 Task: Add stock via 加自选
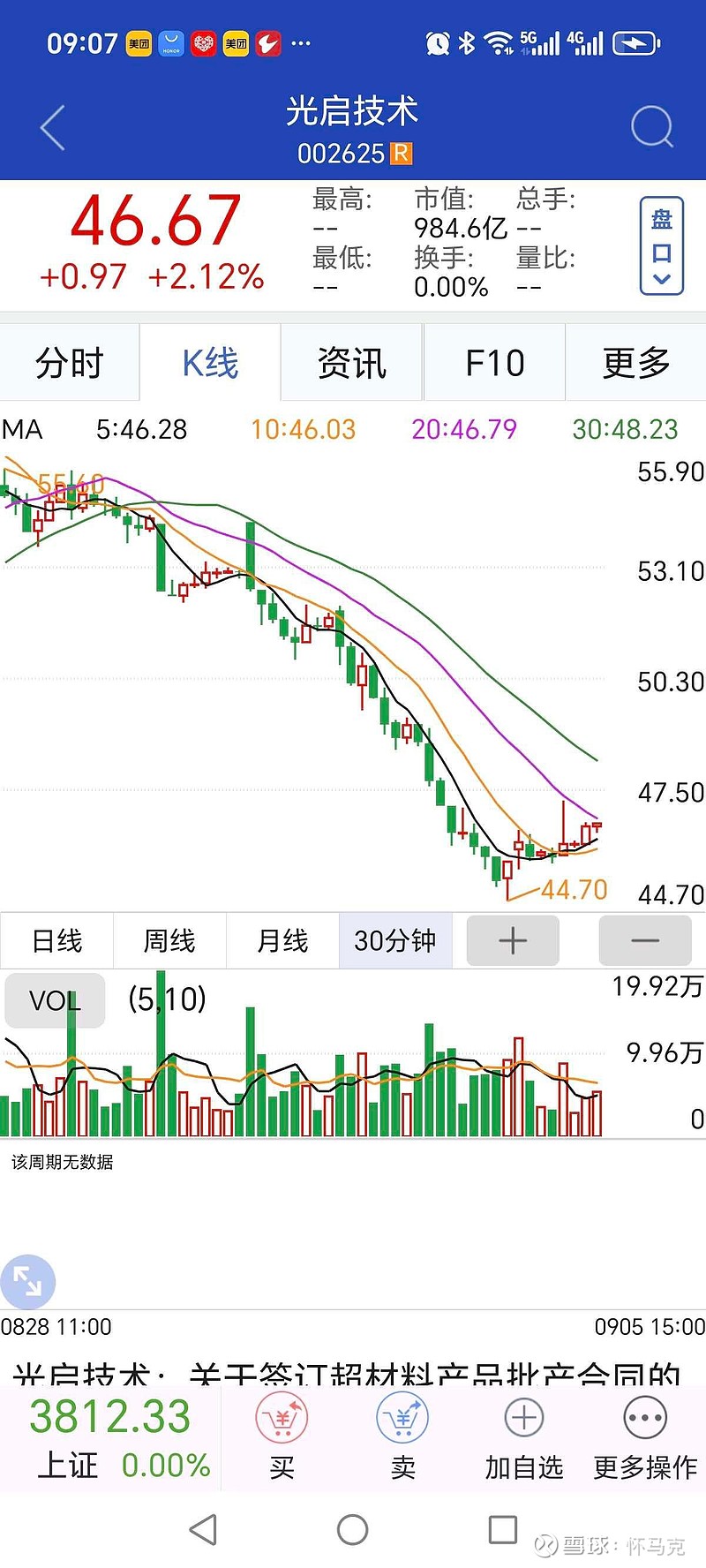coord(524,1438)
